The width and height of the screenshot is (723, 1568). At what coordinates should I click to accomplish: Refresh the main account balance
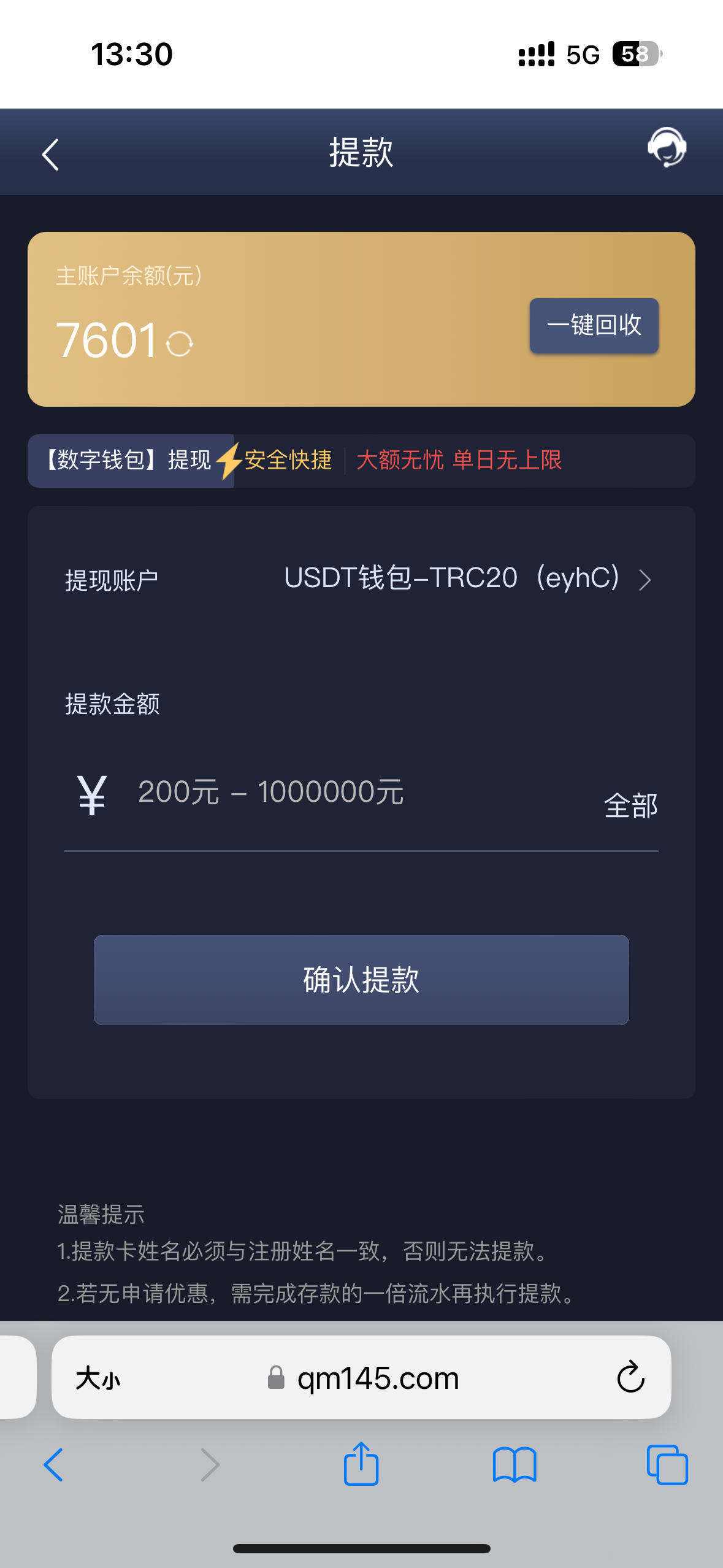[180, 344]
